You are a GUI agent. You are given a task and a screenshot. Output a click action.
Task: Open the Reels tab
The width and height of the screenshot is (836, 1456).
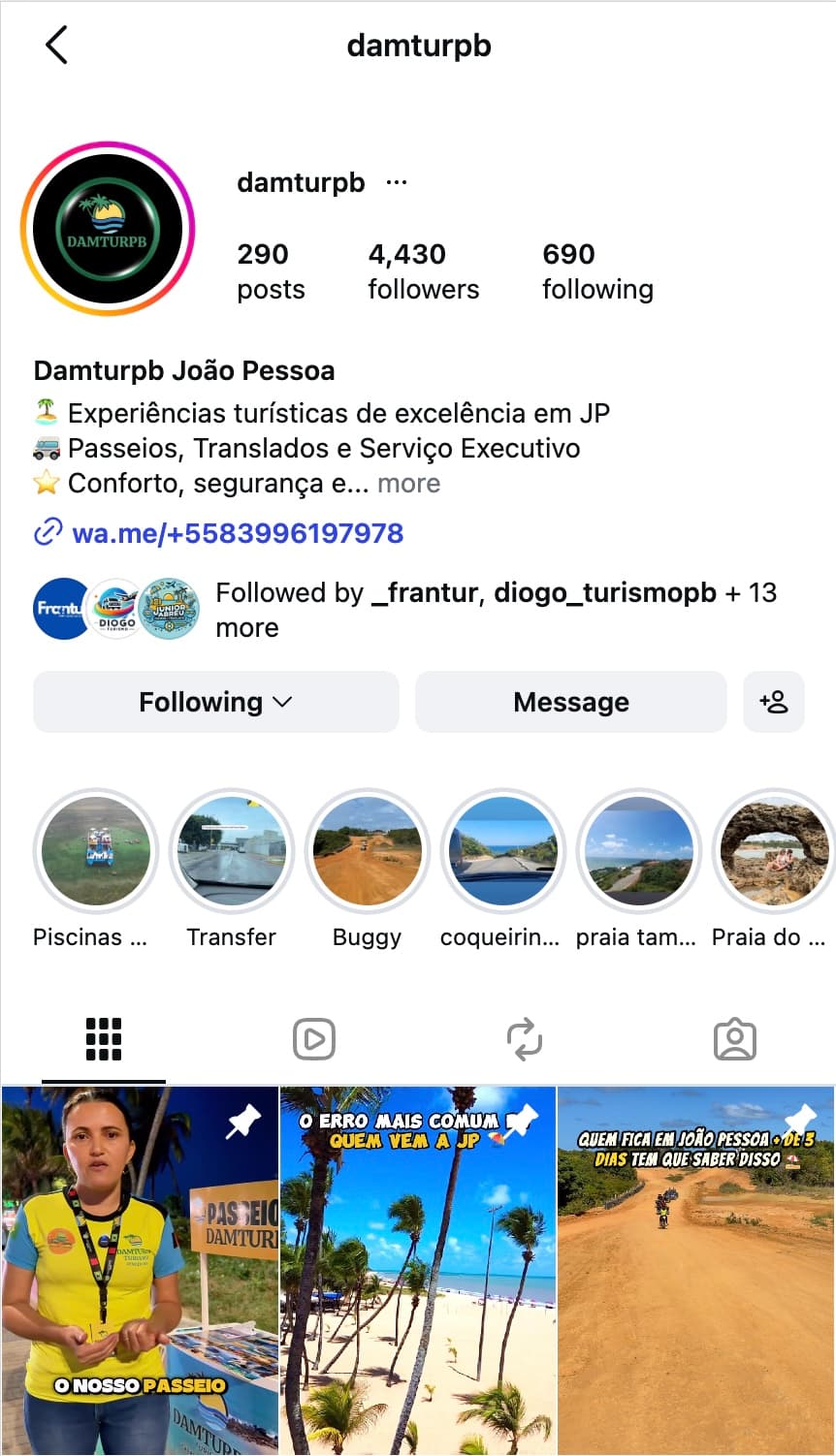(313, 1037)
